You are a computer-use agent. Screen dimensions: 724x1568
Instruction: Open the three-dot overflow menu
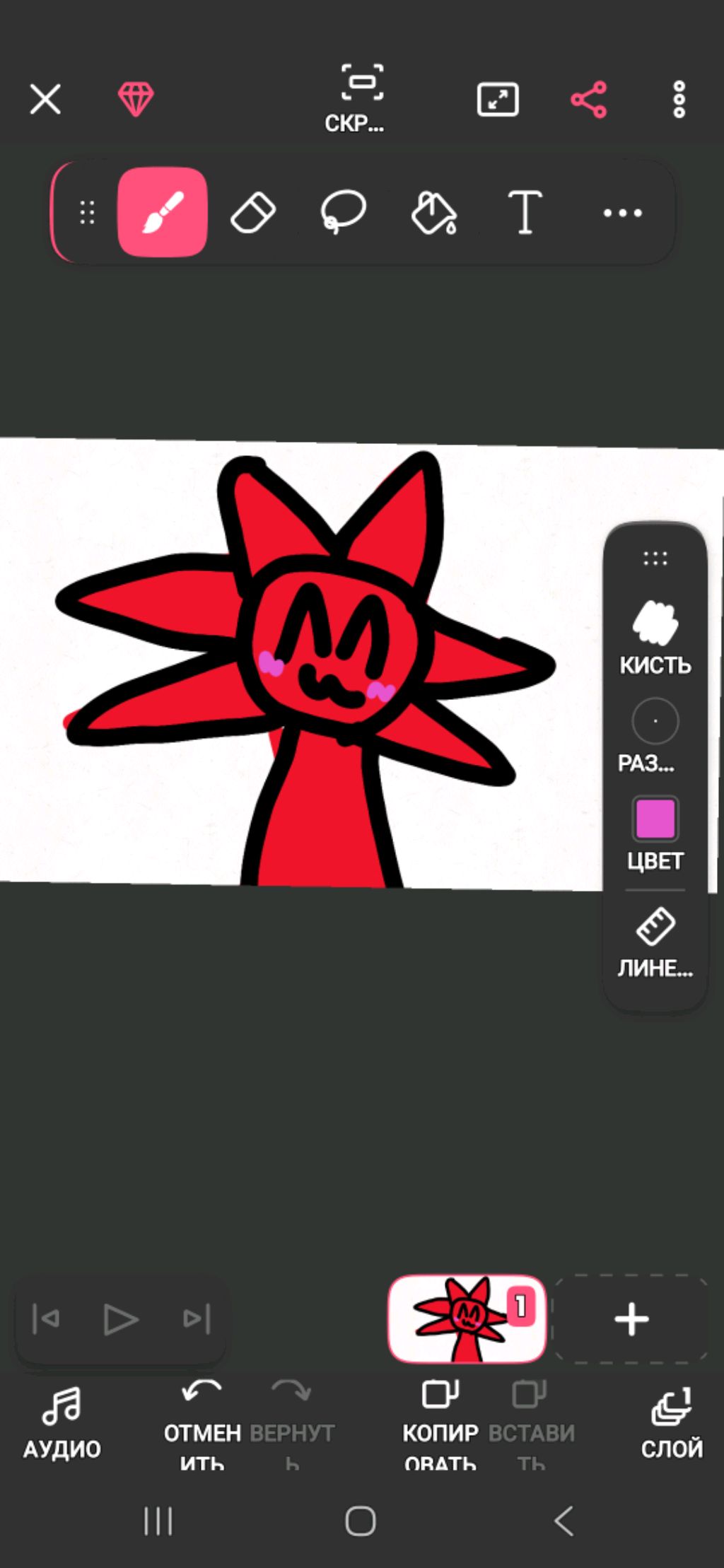[679, 99]
